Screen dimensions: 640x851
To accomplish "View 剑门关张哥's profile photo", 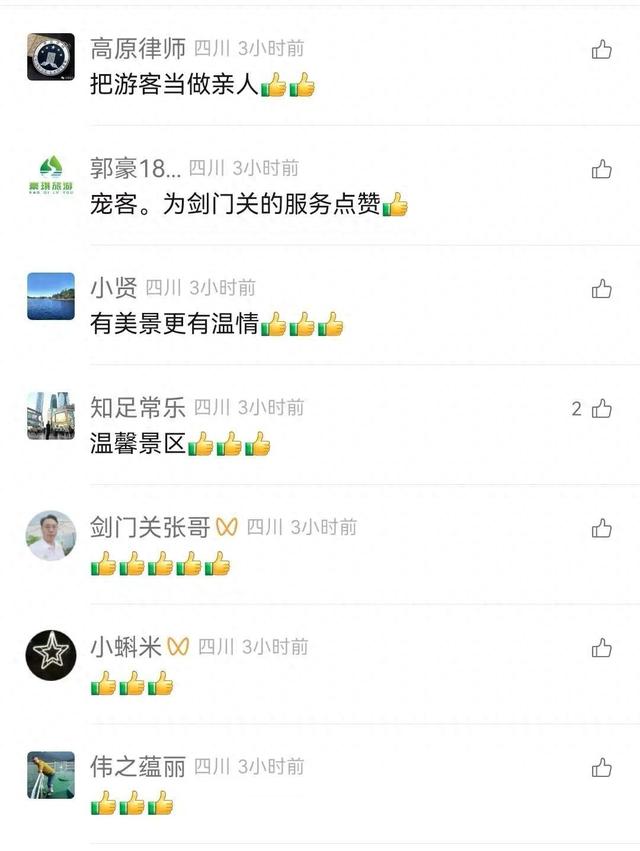I will [50, 536].
